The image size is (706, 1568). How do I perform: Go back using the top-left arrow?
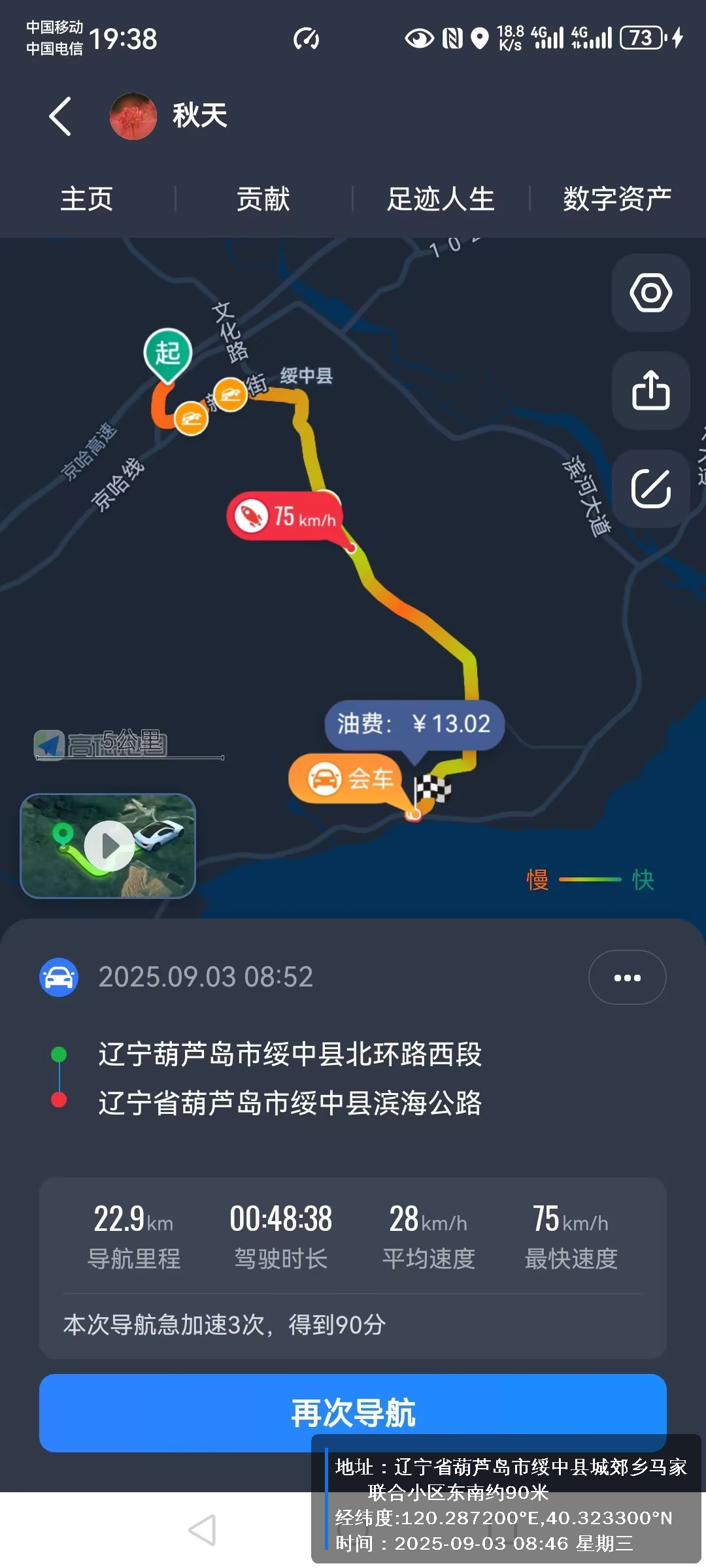[60, 116]
